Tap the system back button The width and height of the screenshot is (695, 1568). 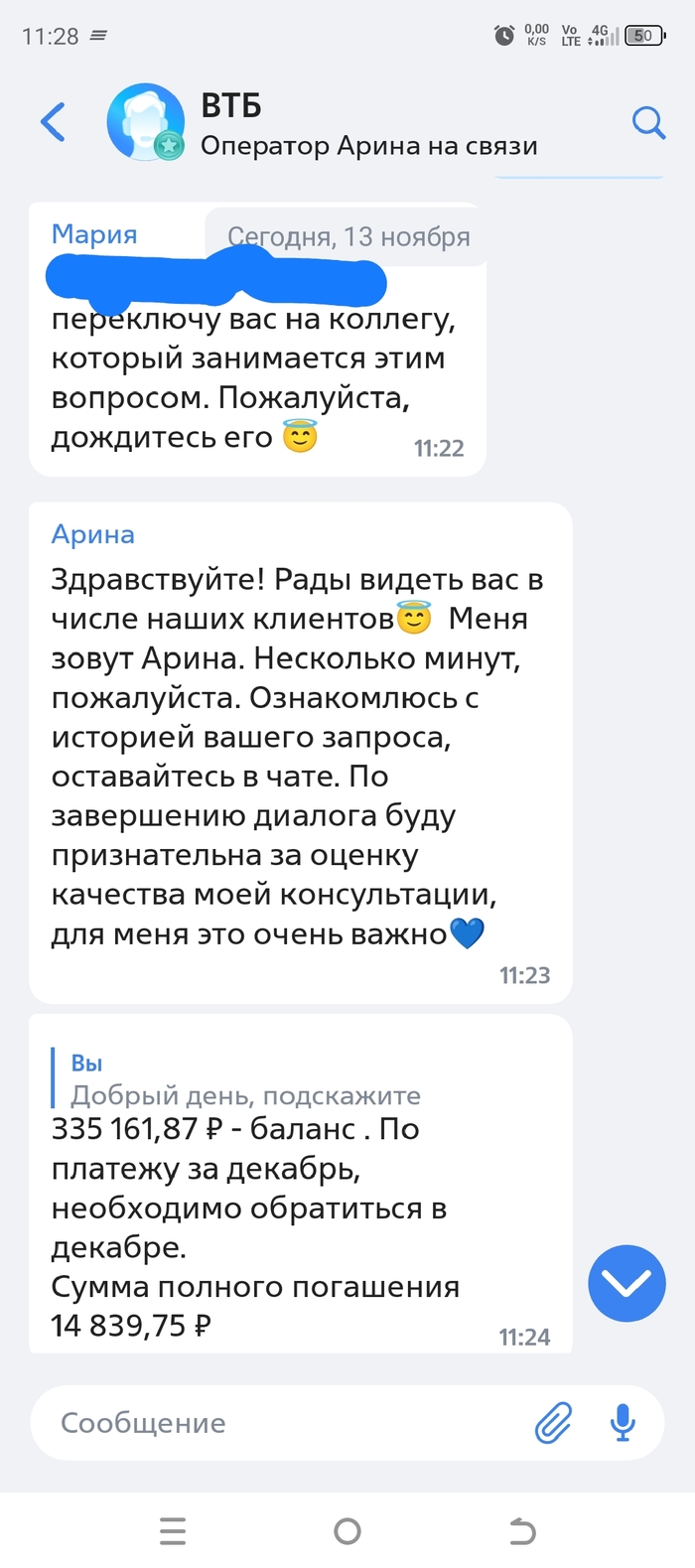pyautogui.click(x=522, y=1531)
